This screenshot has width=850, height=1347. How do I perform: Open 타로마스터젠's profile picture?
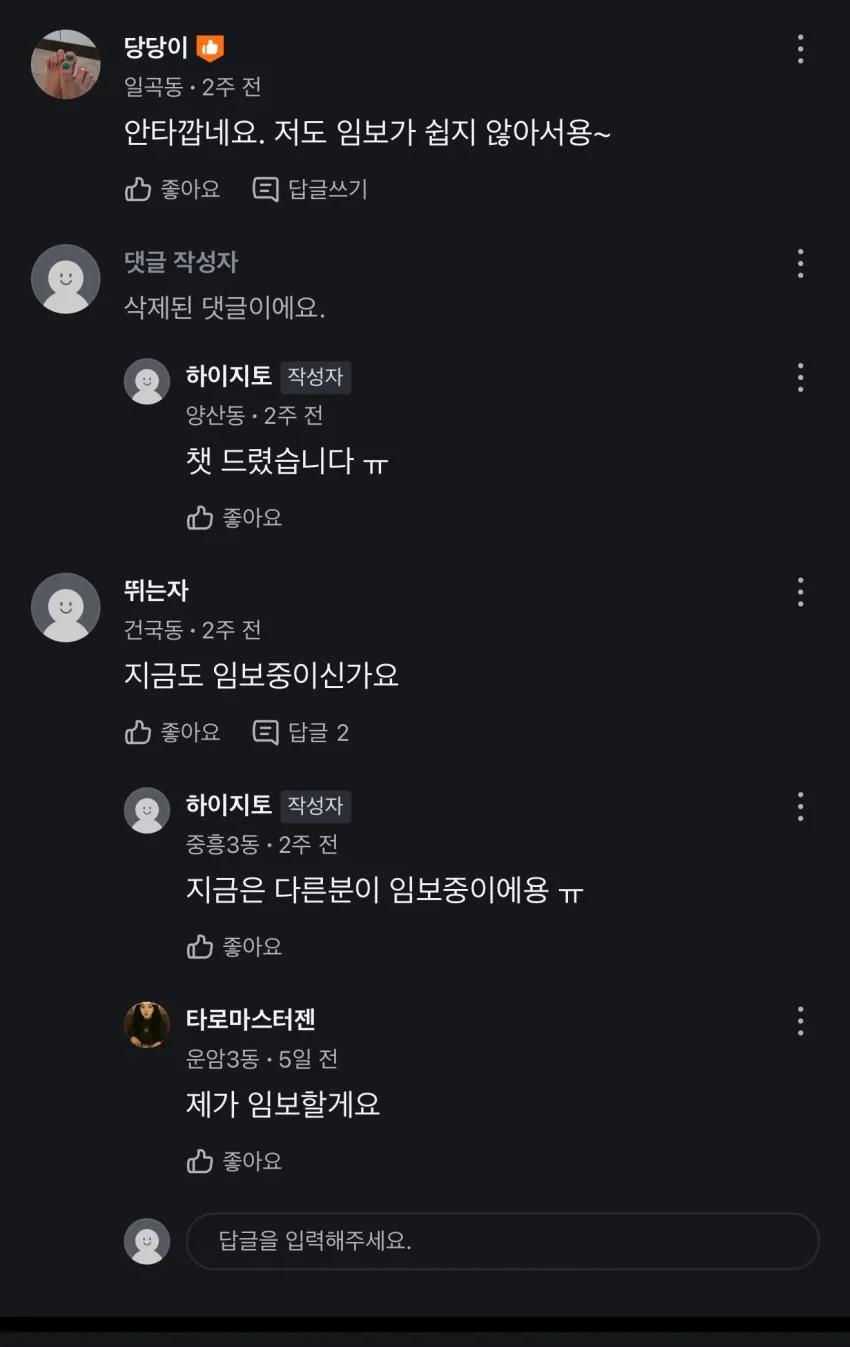tap(147, 1024)
